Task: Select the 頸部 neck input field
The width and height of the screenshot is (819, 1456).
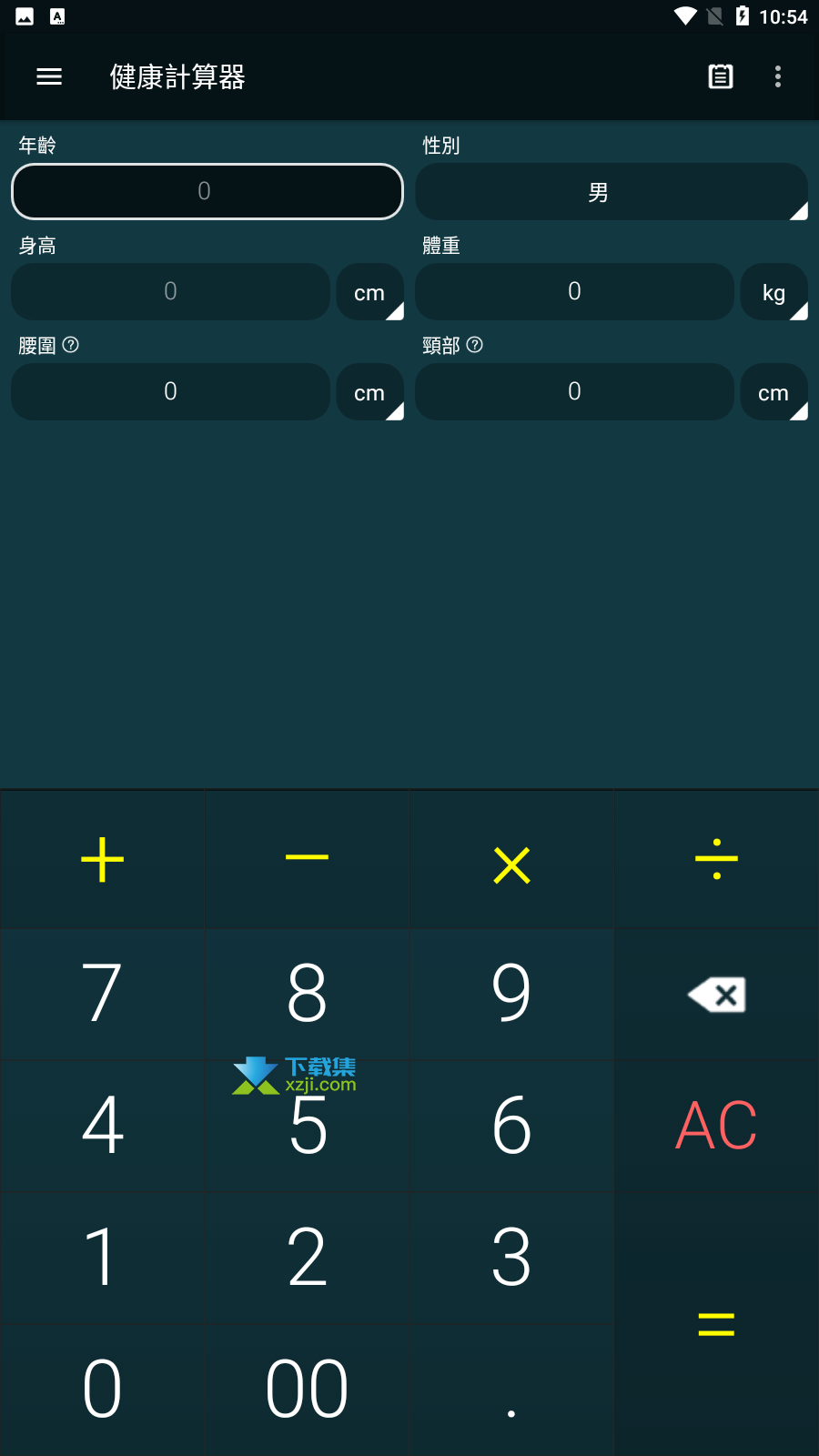Action: pyautogui.click(x=574, y=391)
